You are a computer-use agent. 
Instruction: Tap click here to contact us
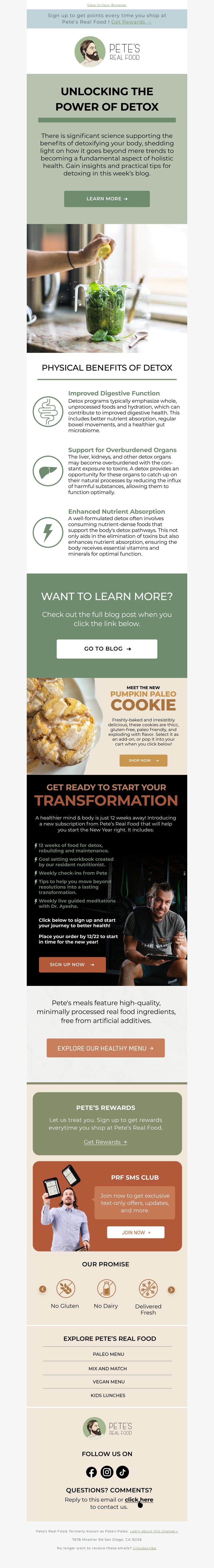click(x=139, y=1499)
